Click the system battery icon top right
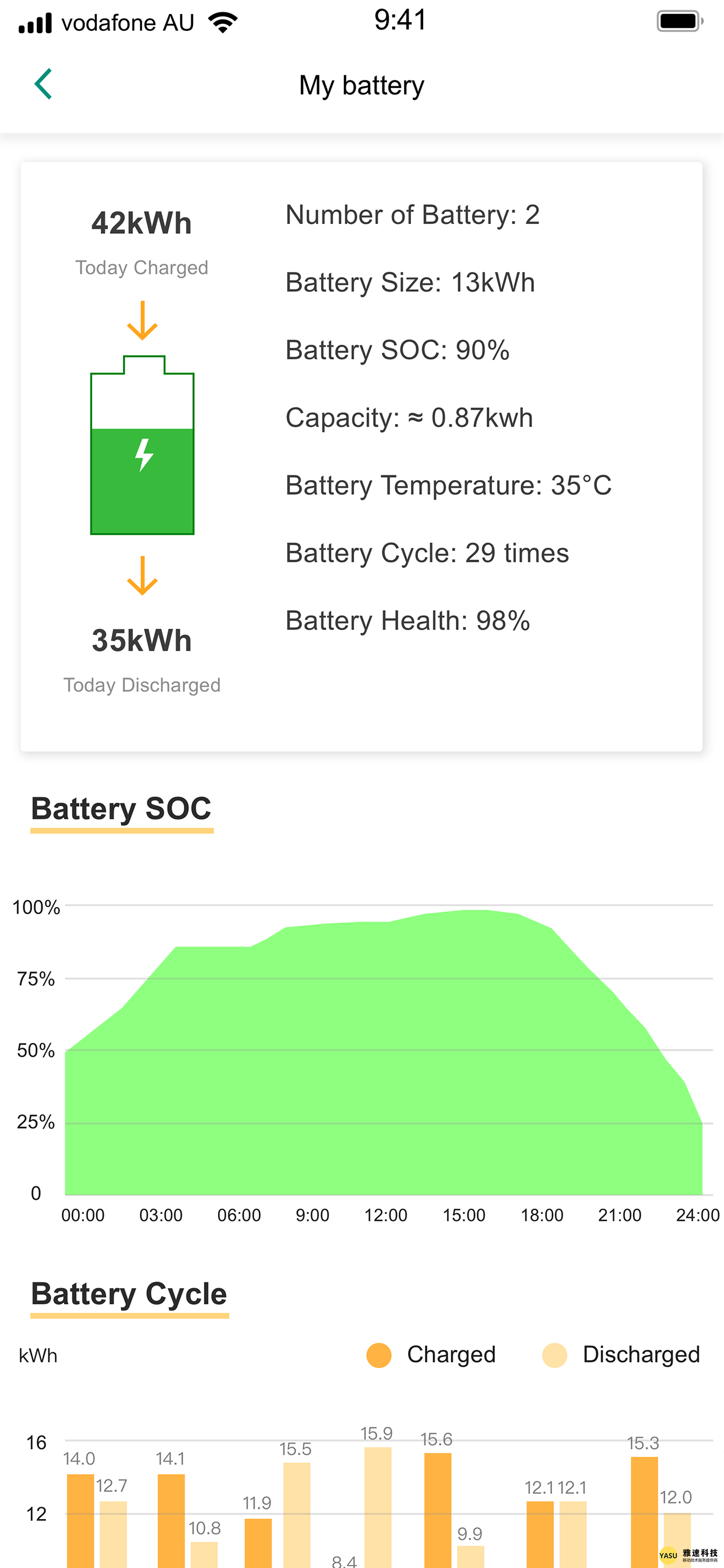The image size is (724, 1568). (x=680, y=20)
